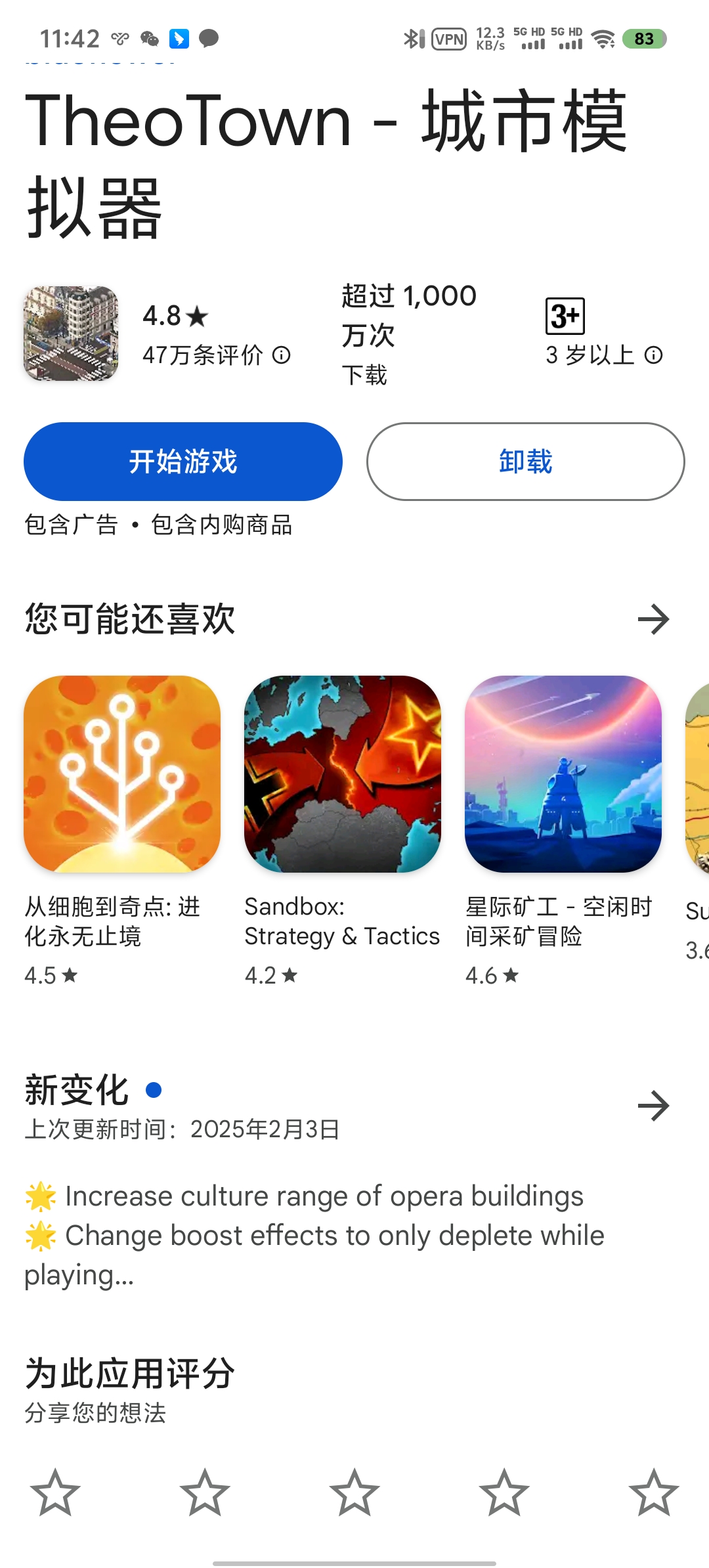
Task: Show age rating info beside 3 岁以上
Action: pos(653,355)
